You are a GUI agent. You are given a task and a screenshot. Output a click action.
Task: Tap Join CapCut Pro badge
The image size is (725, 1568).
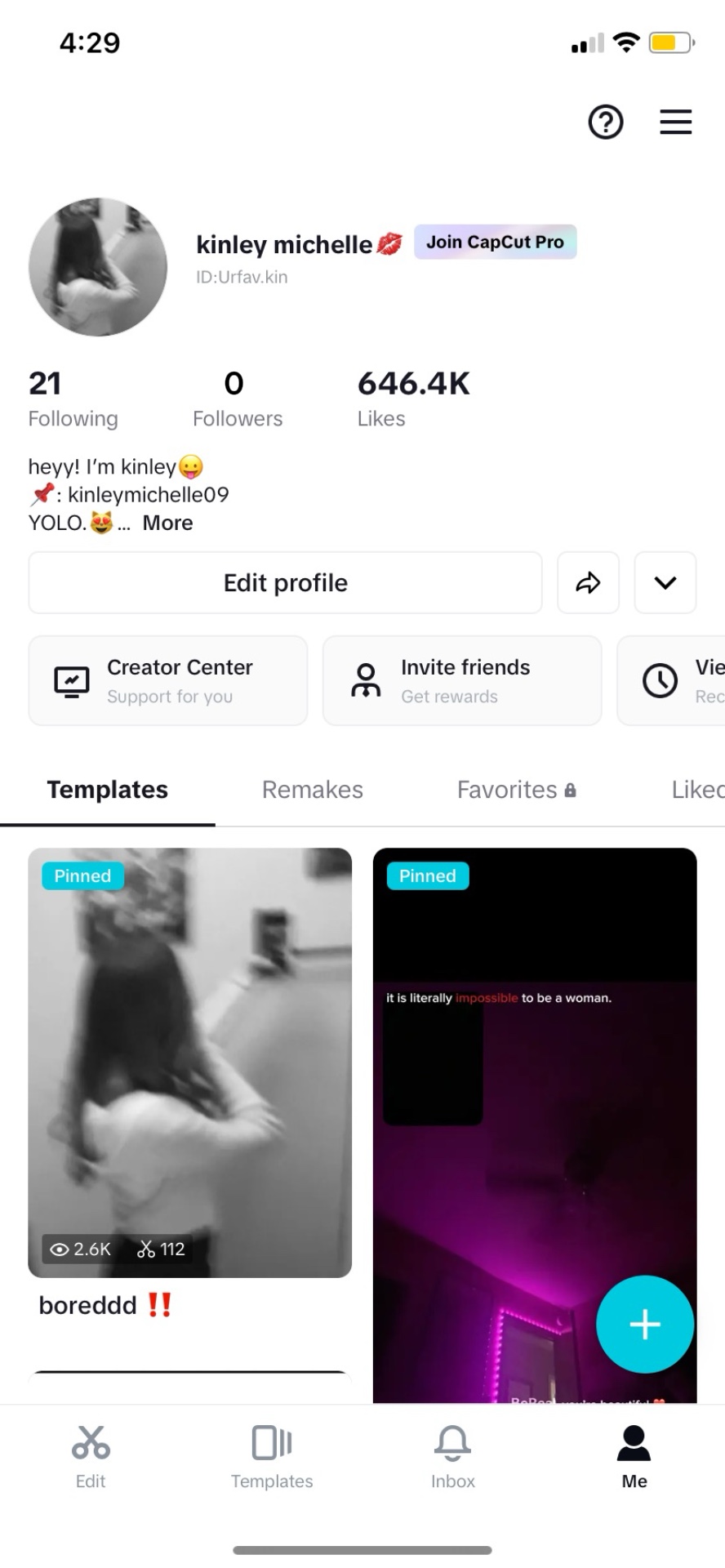click(x=495, y=242)
